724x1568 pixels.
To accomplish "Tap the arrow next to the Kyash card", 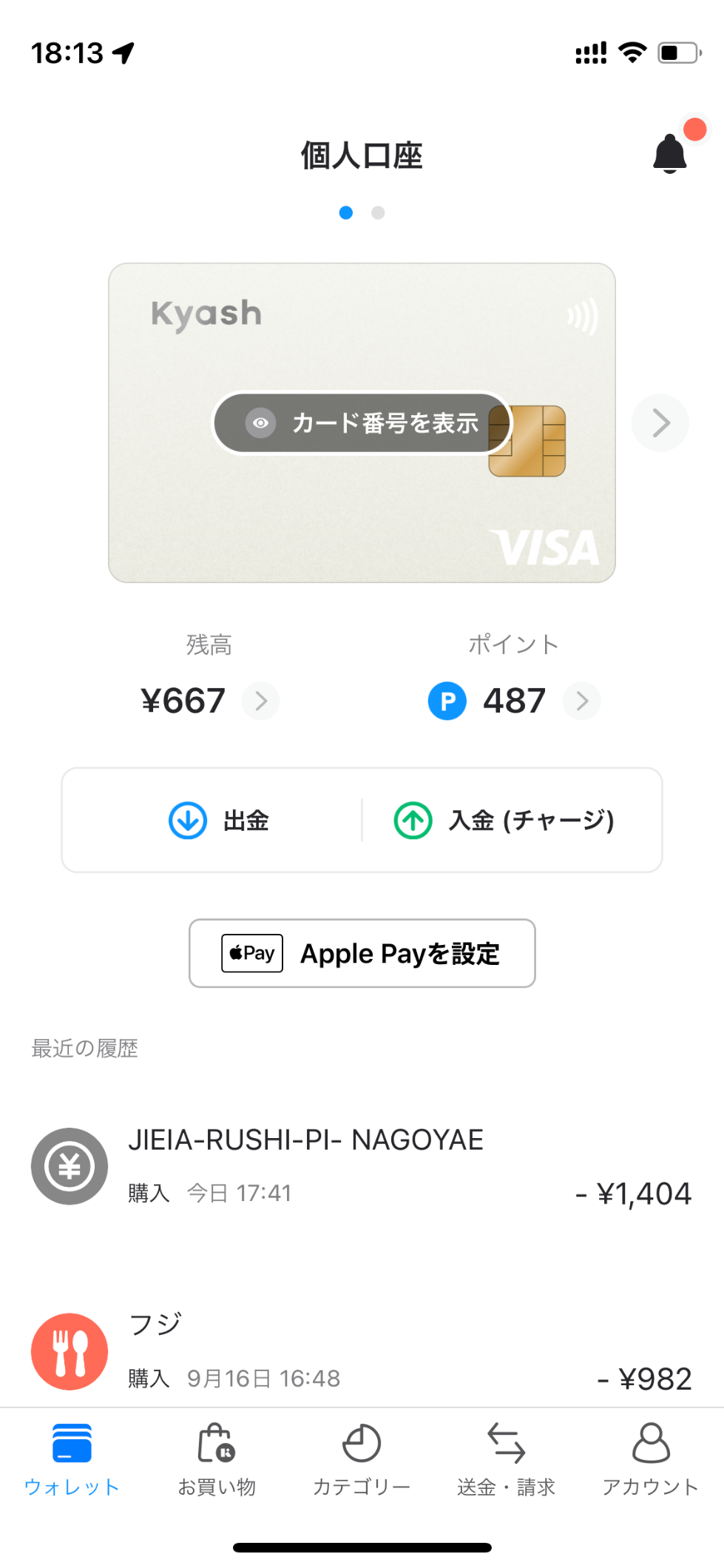I will (x=660, y=423).
